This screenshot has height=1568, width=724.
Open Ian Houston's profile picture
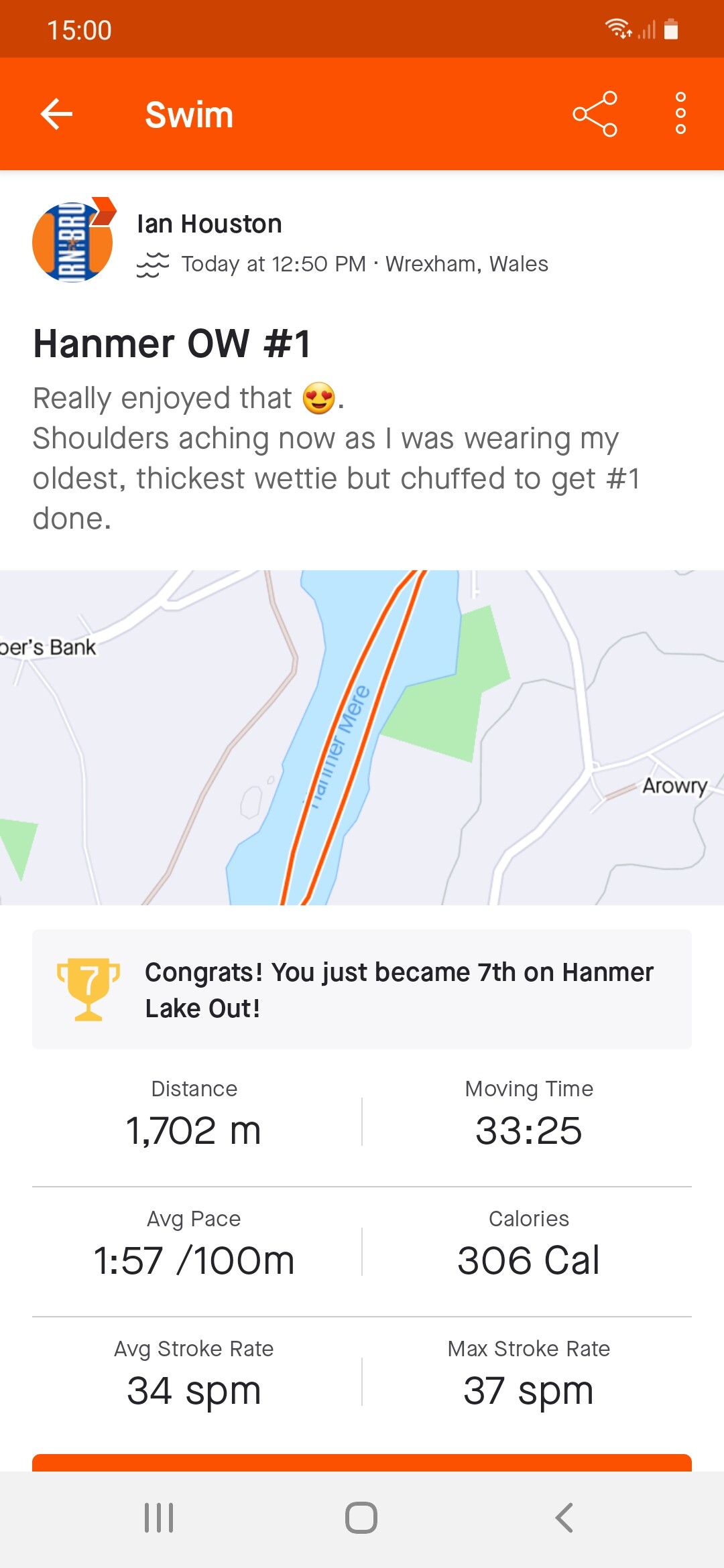[74, 241]
